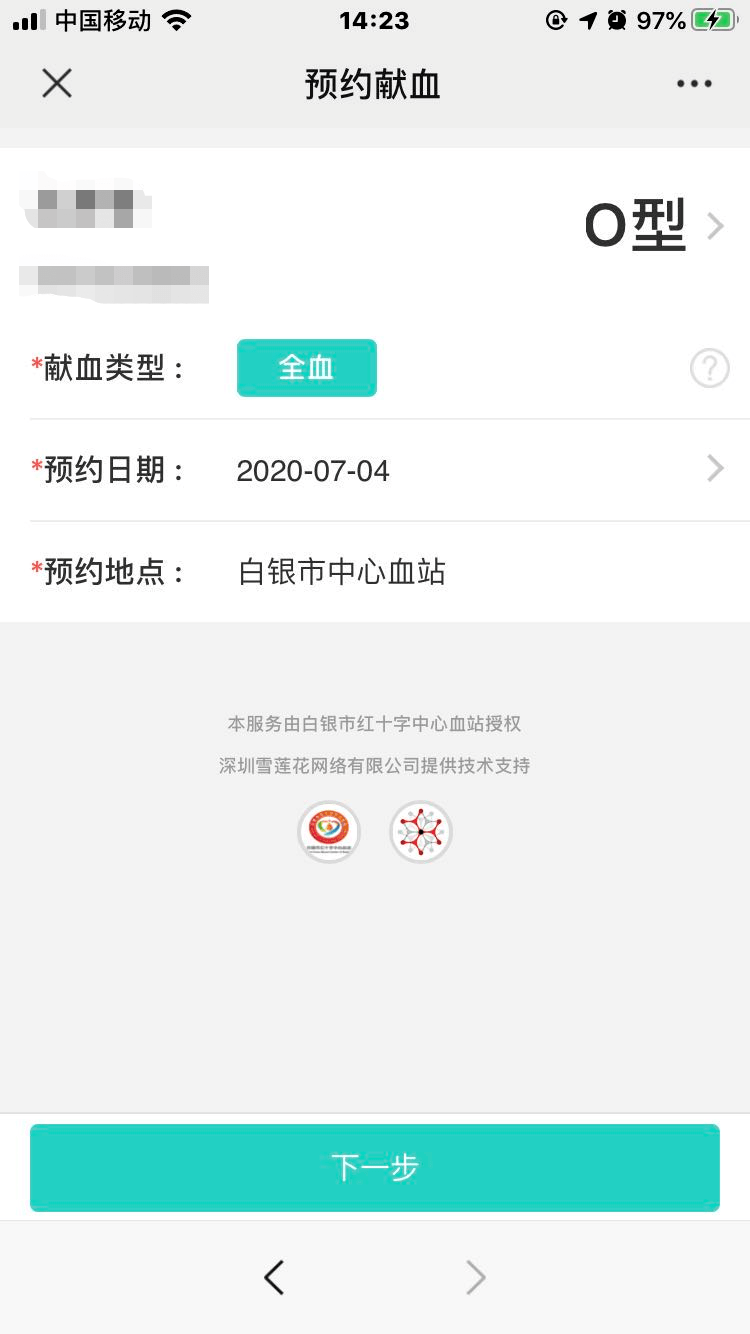
Task: Tap the 下一步 button
Action: (x=375, y=1167)
